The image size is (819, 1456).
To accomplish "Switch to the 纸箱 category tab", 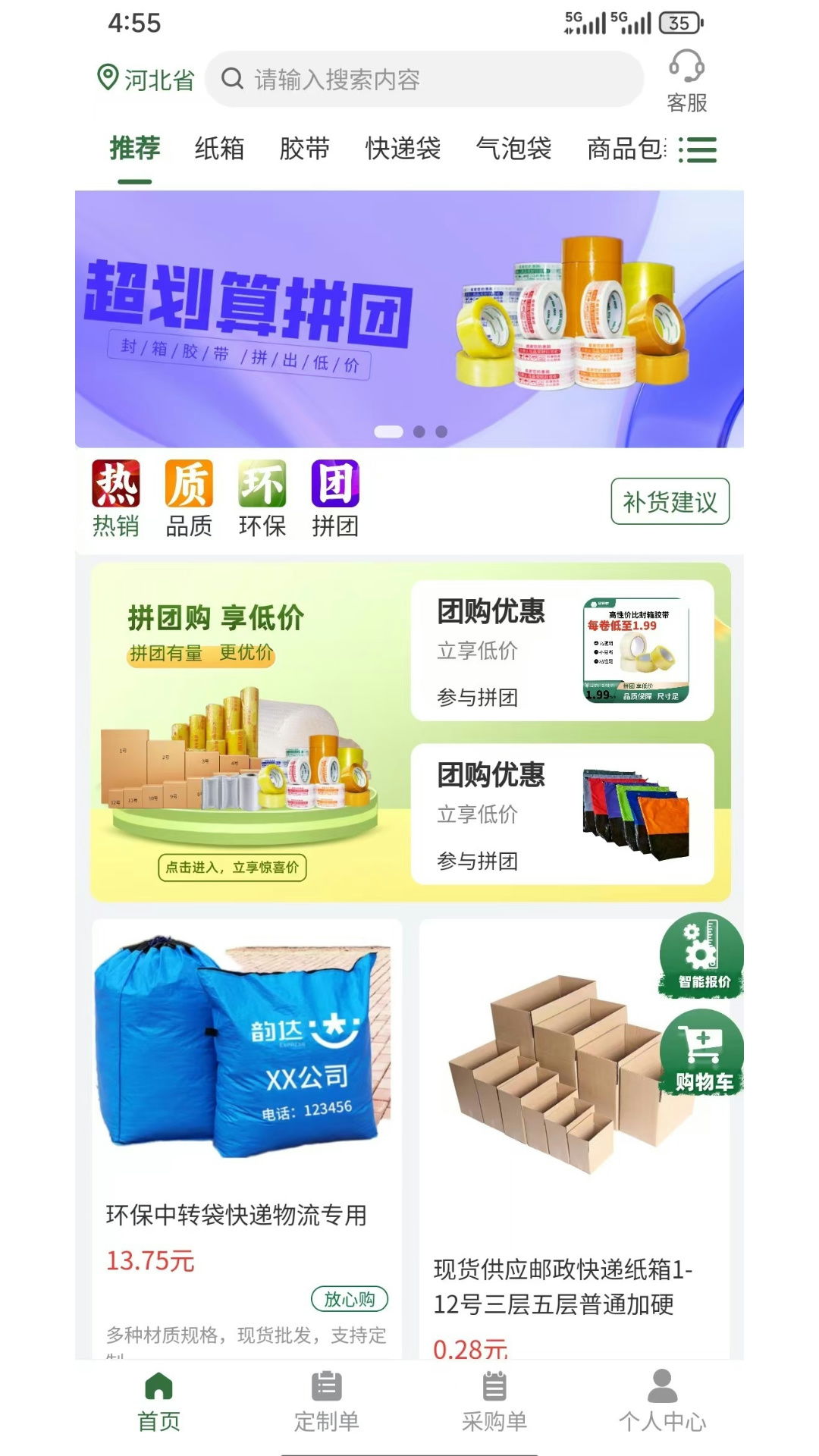I will pos(219,149).
